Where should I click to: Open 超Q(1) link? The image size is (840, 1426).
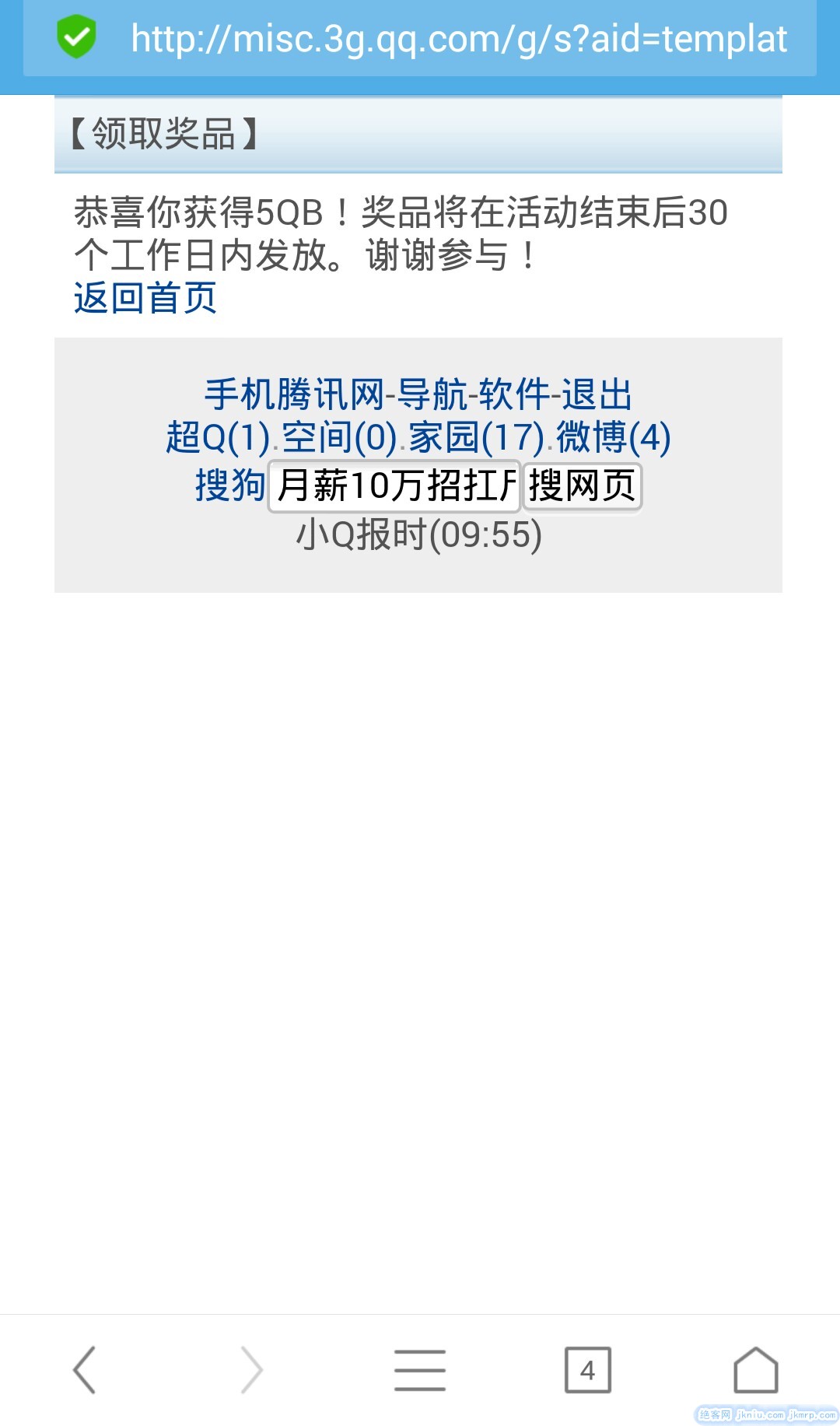(218, 437)
